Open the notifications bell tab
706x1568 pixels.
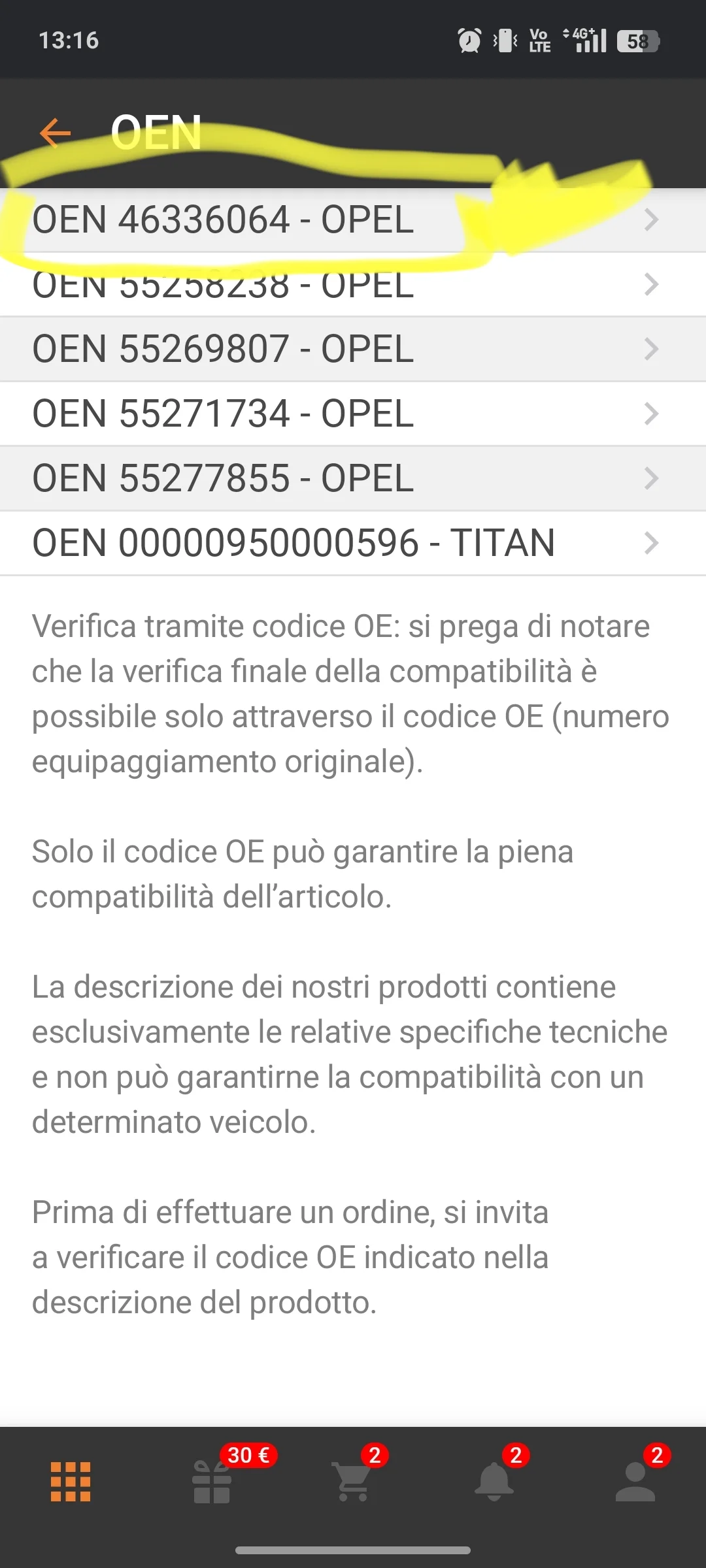[x=494, y=1482]
